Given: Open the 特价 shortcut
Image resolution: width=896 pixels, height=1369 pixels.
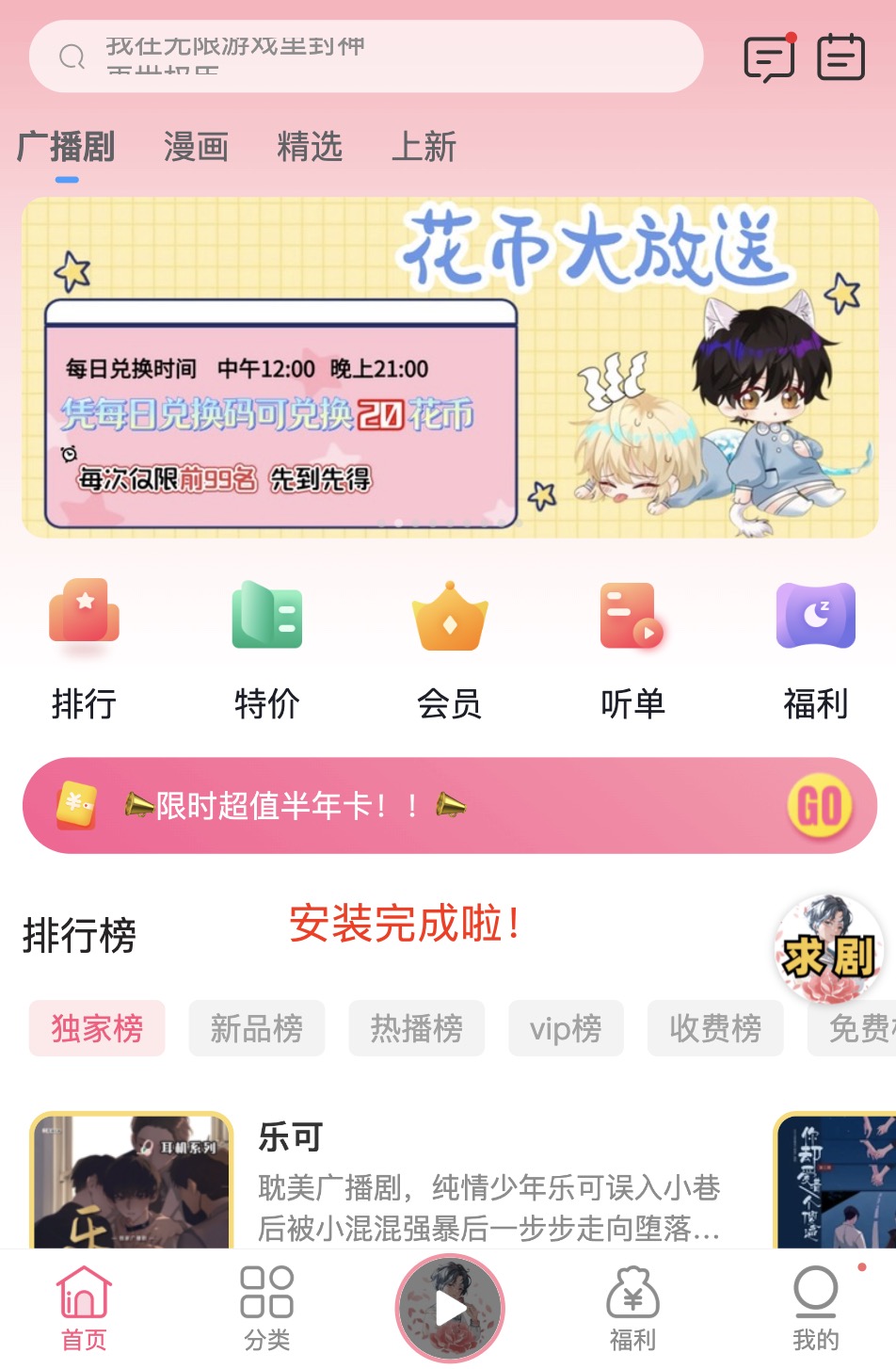Looking at the screenshot, I should (267, 649).
